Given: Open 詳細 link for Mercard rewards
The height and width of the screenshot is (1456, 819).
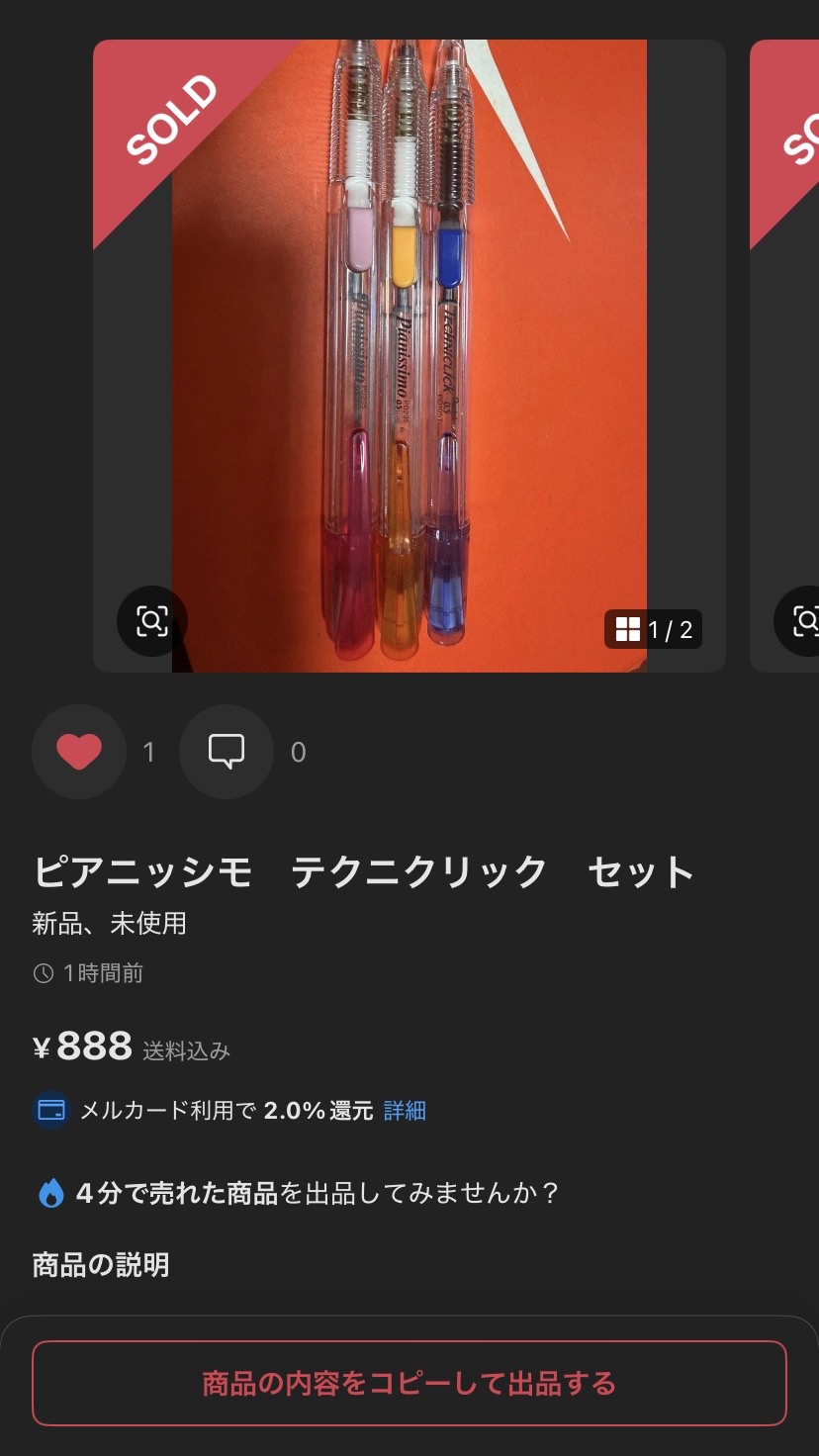Looking at the screenshot, I should click(405, 1110).
